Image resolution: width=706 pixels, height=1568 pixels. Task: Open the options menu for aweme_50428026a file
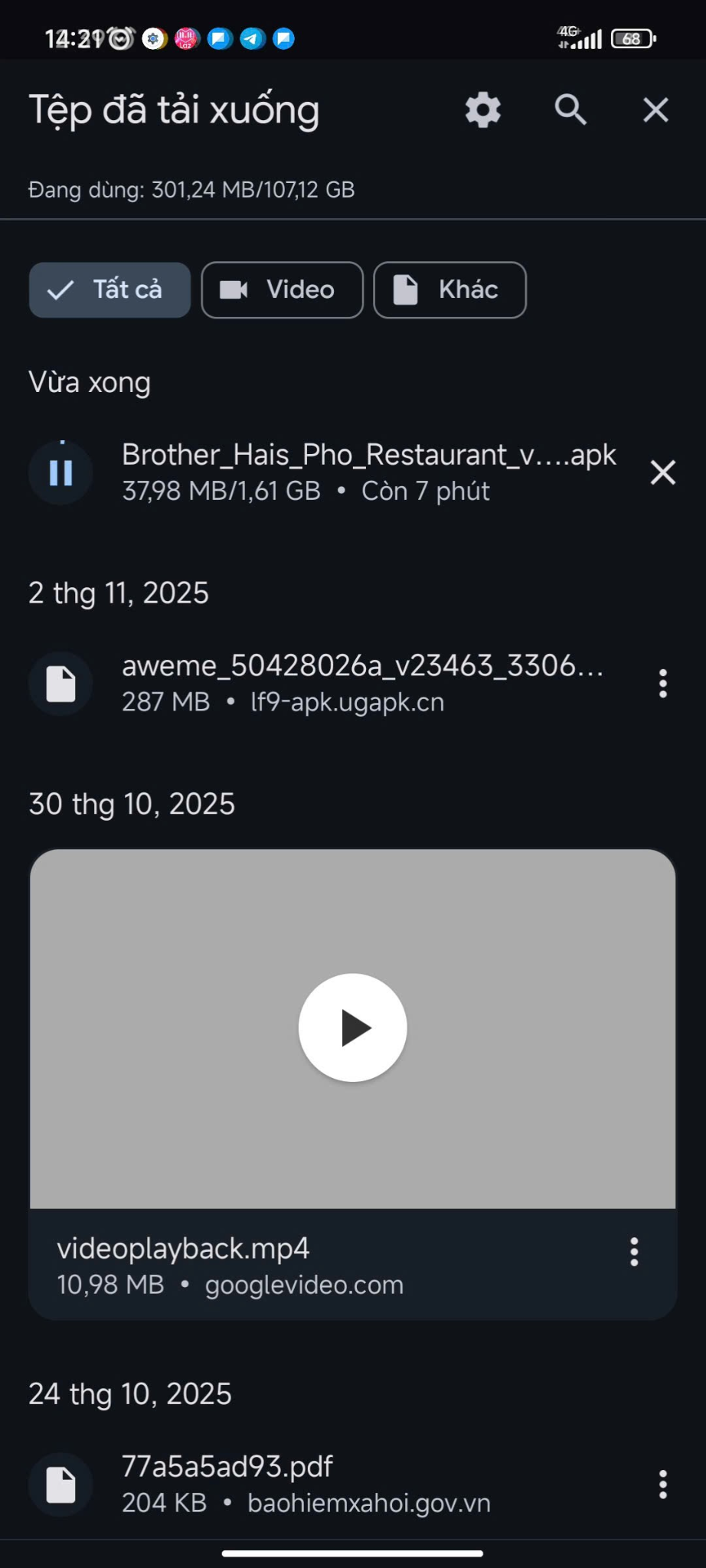(x=662, y=683)
